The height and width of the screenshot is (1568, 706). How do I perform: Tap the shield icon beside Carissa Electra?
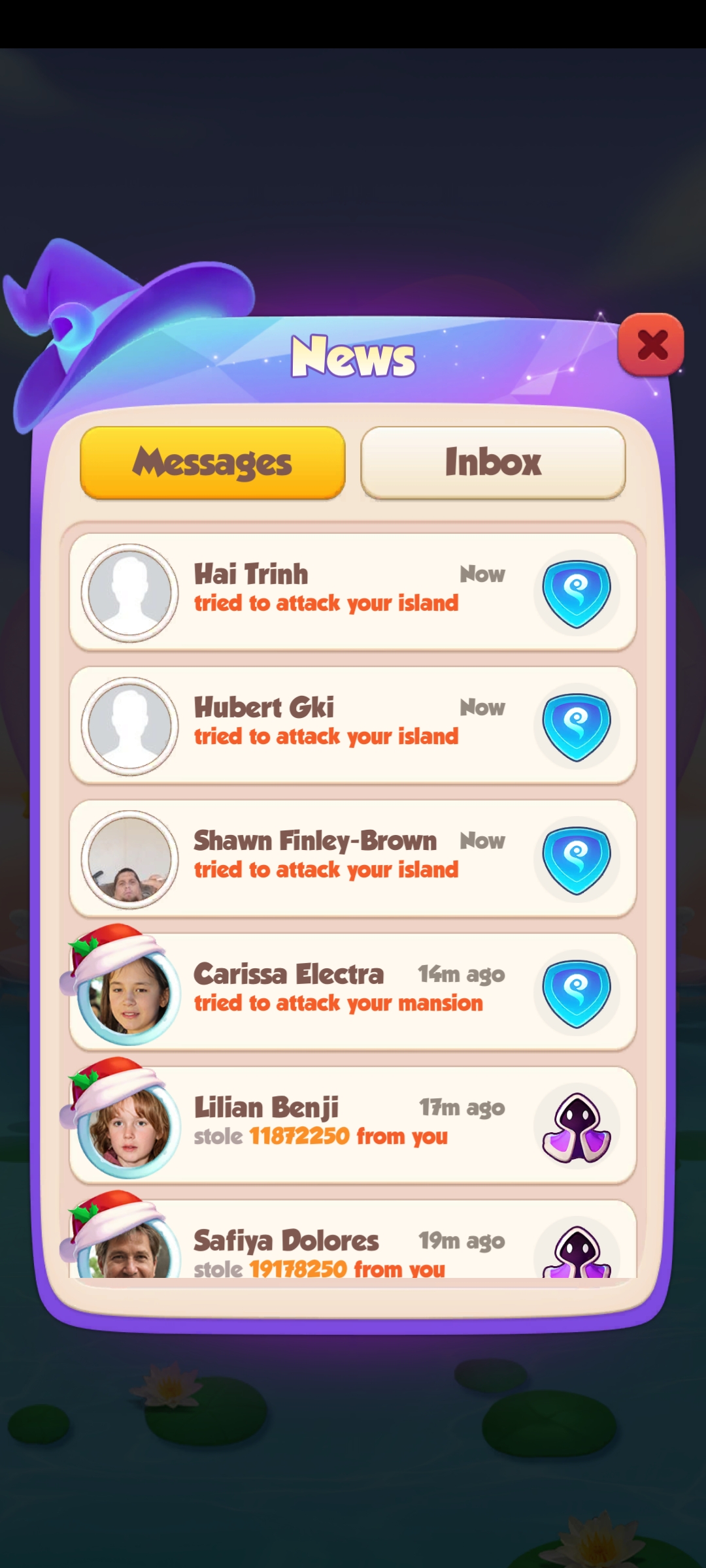577,994
